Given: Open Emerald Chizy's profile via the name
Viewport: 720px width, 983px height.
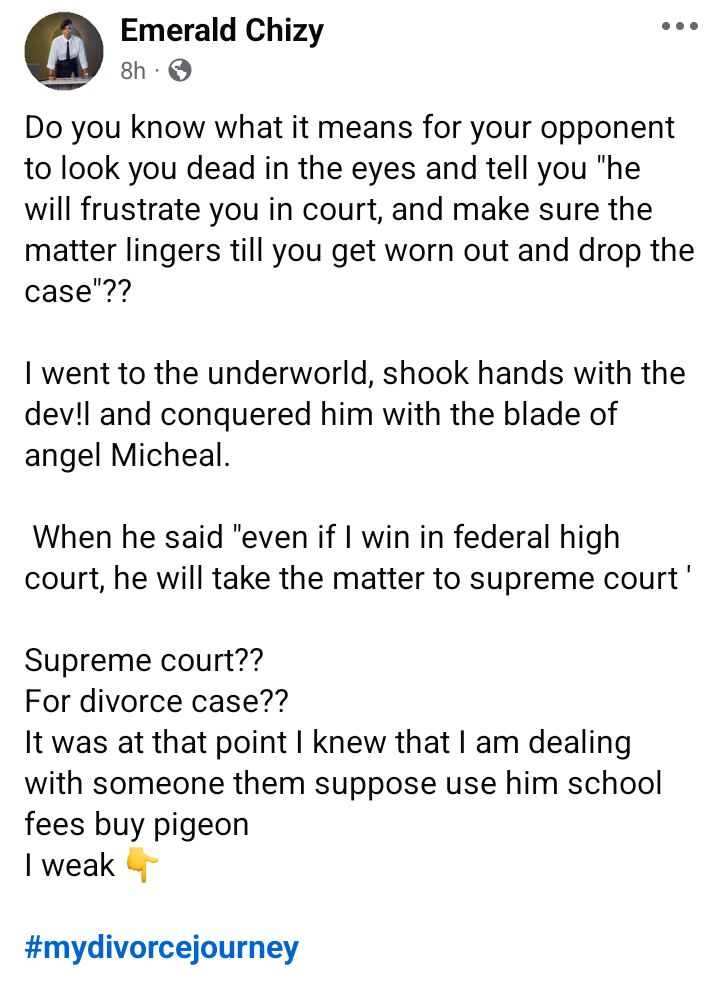Looking at the screenshot, I should (x=221, y=30).
